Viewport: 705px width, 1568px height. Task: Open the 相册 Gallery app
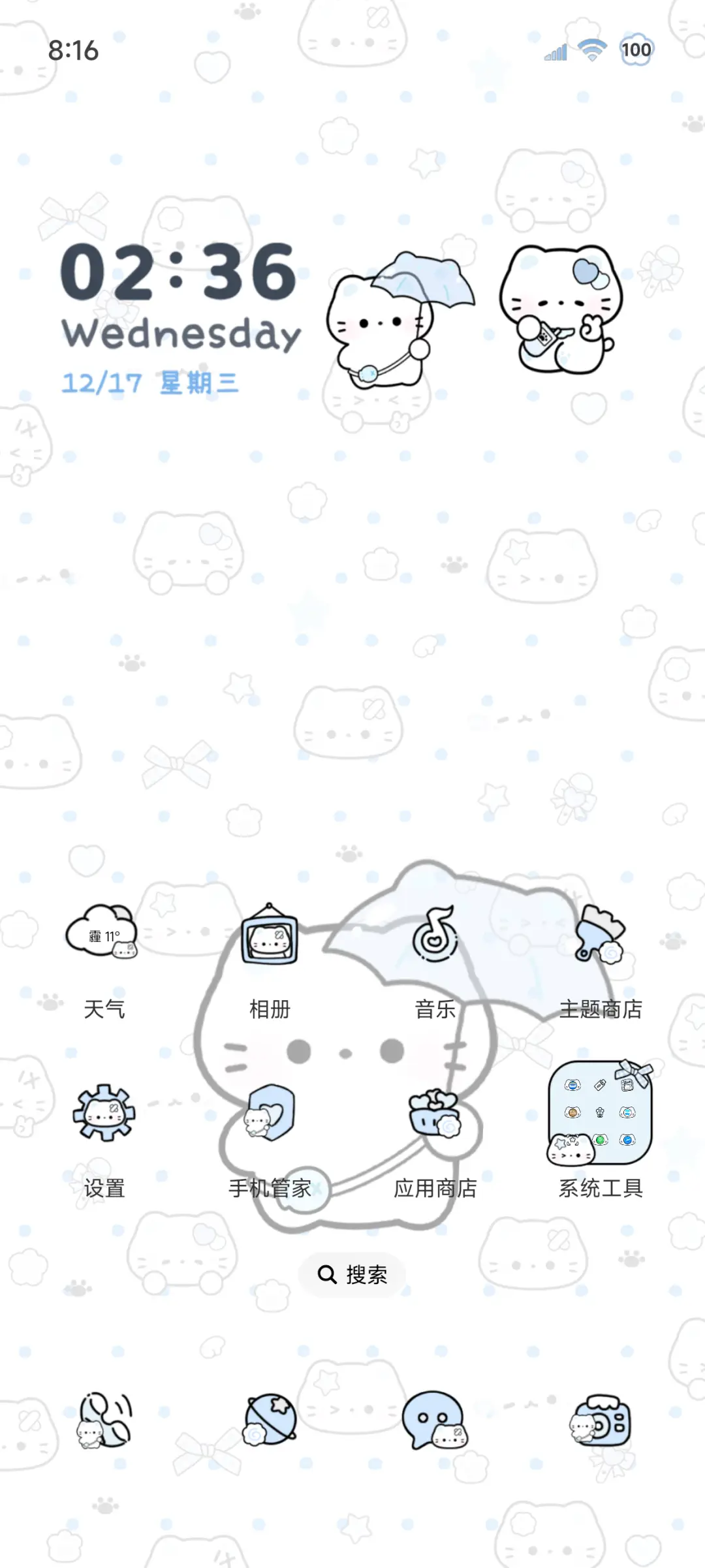[270, 940]
